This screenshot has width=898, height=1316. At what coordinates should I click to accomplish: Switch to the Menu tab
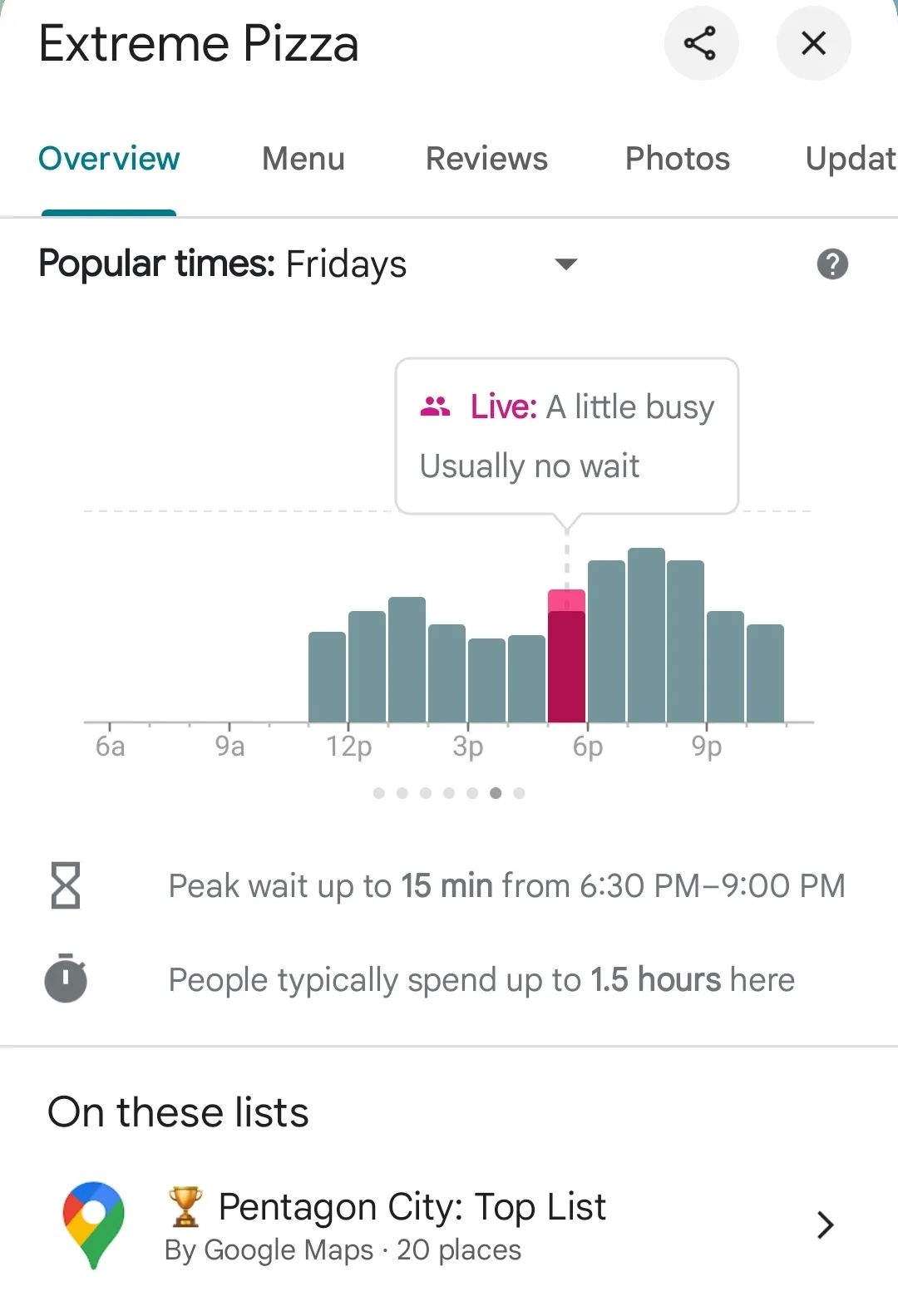tap(303, 159)
